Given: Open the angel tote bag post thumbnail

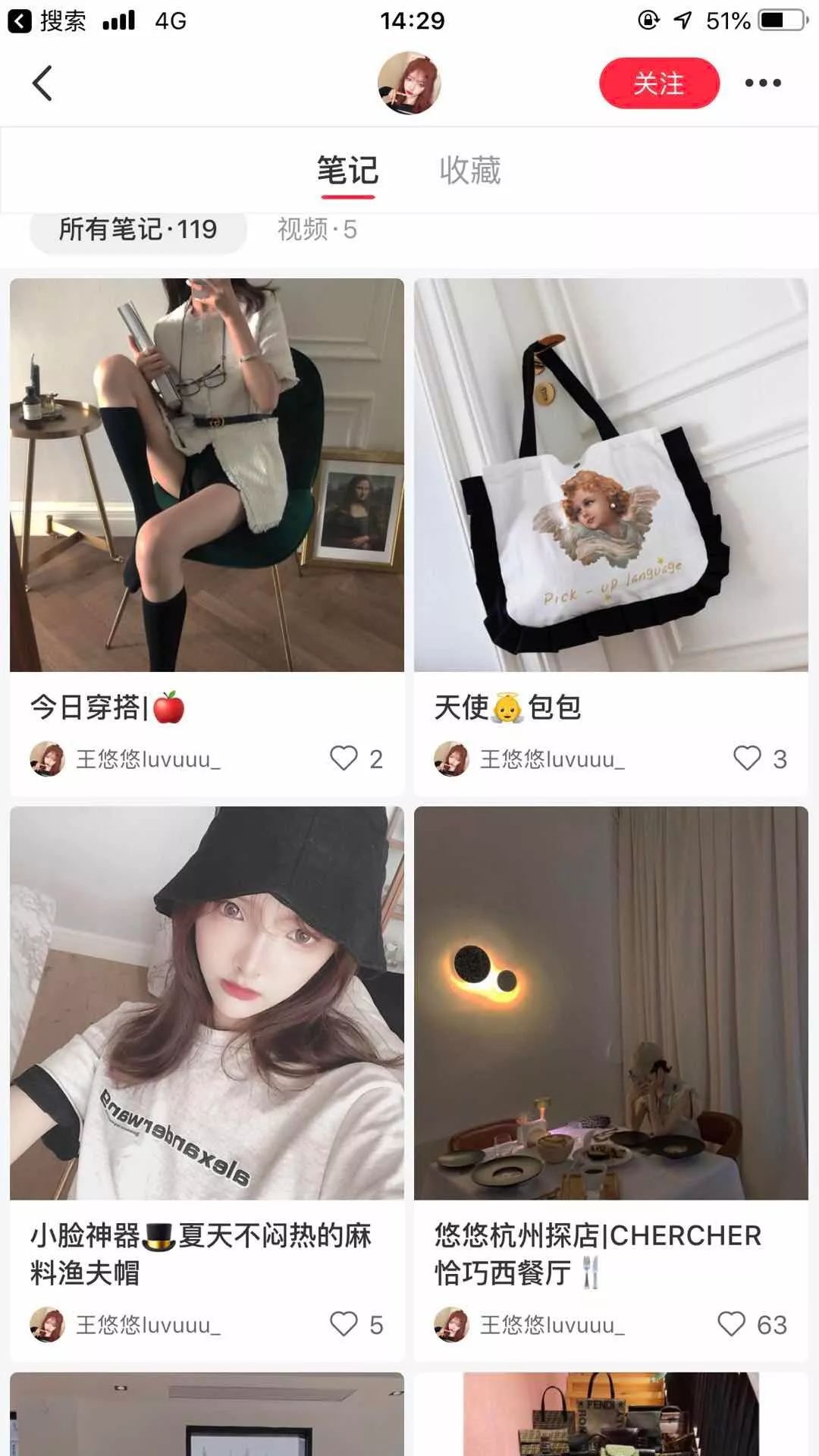Looking at the screenshot, I should [611, 474].
